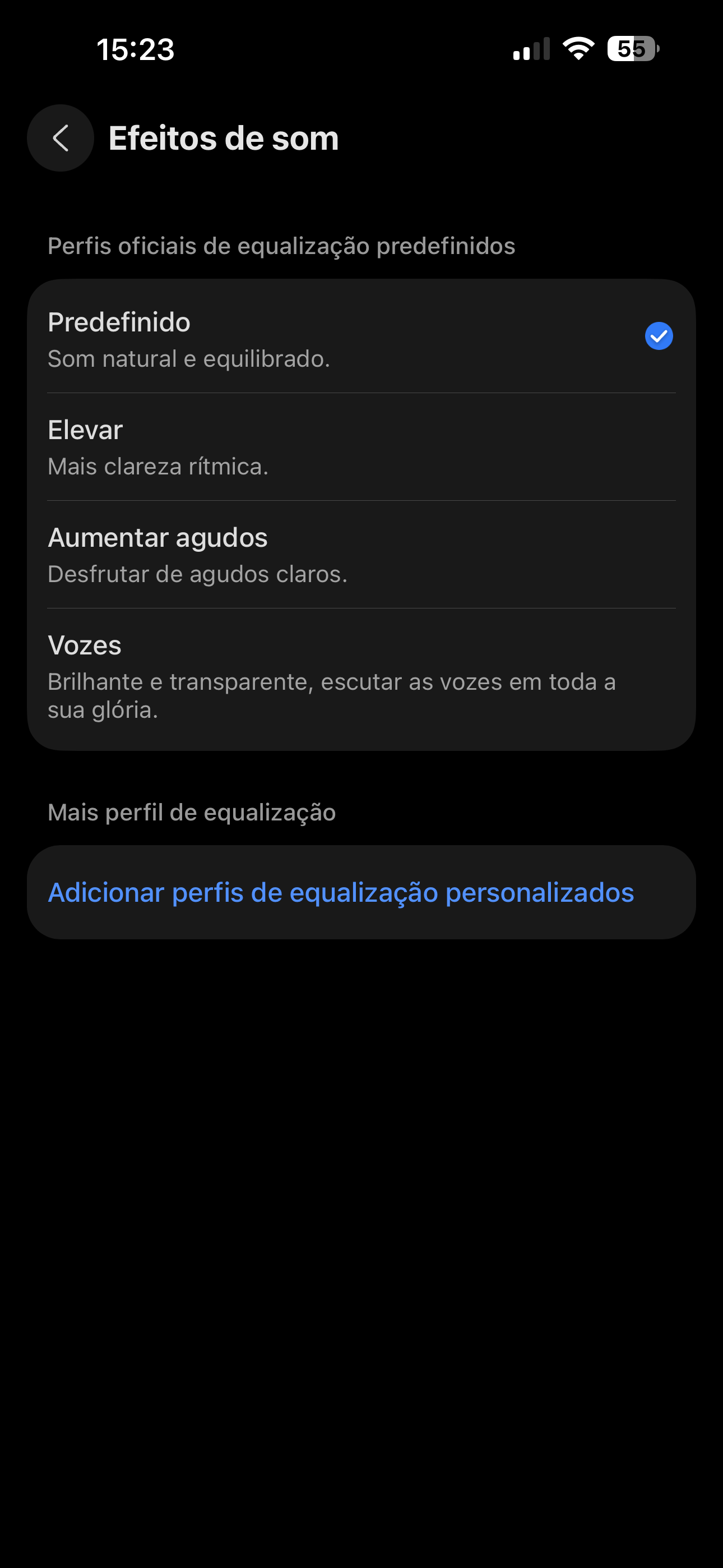
Task: Go back from Efeitos de som
Action: coord(61,138)
